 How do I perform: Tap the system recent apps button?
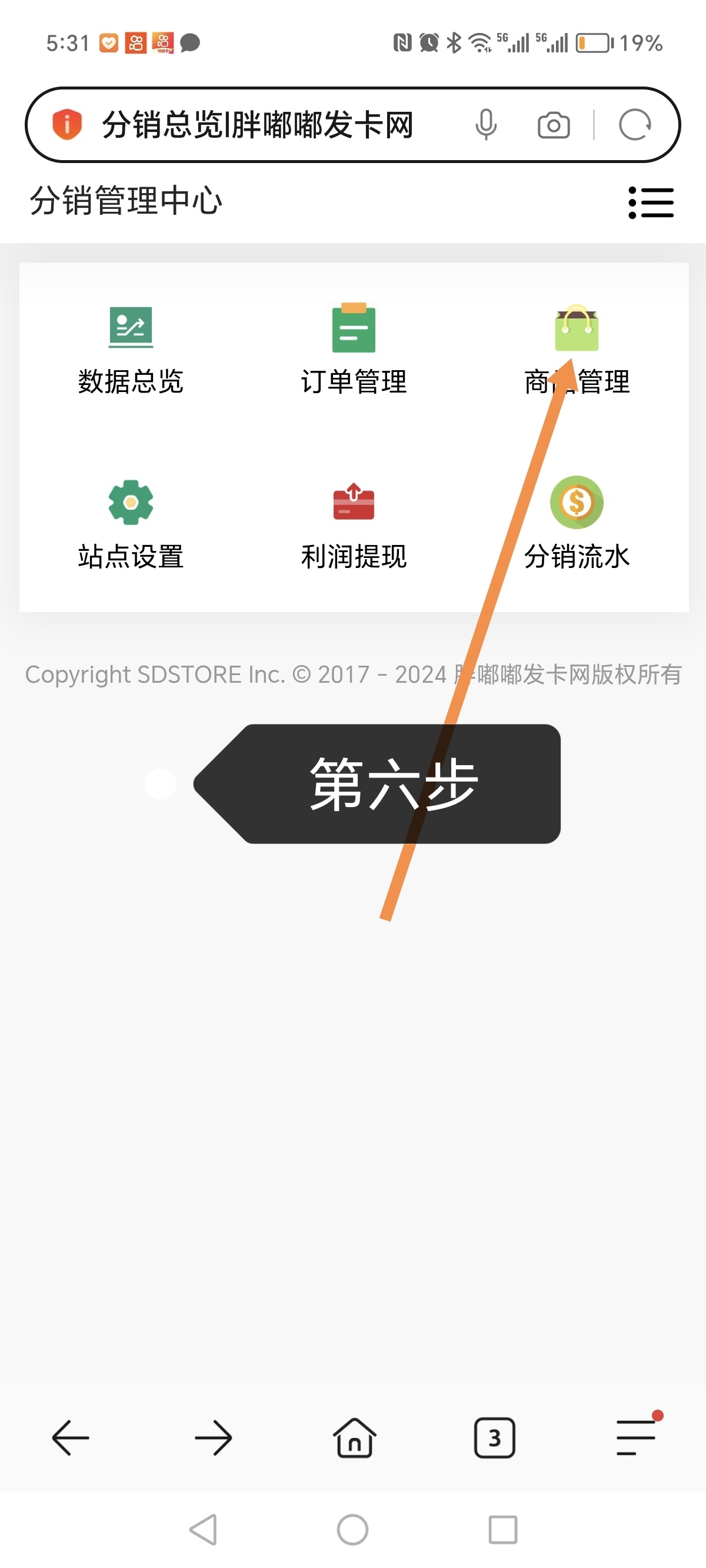502,1529
